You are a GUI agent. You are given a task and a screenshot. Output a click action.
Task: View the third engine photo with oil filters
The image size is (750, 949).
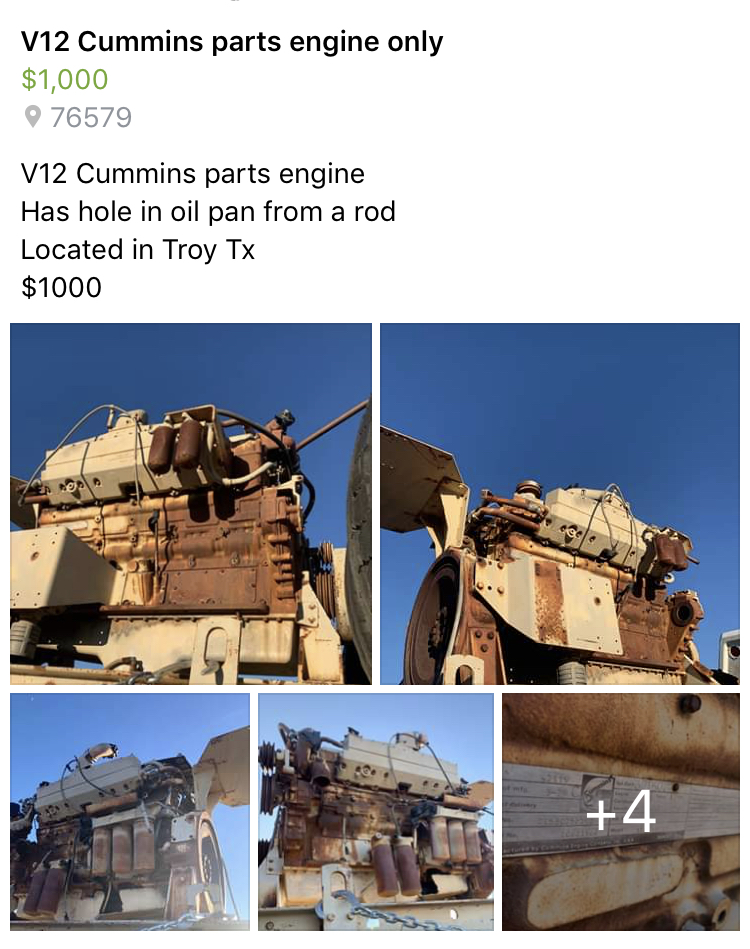point(130,811)
